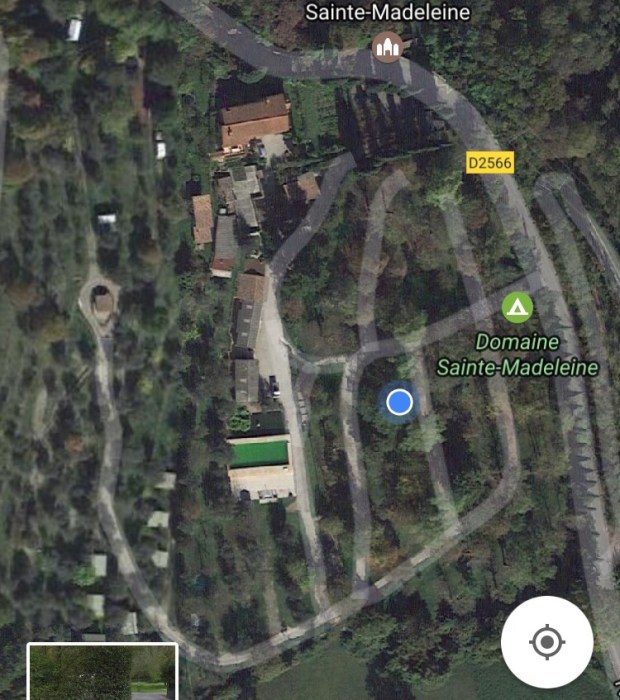Viewport: 620px width, 700px height.
Task: Open the Street View thumbnail
Action: coord(102,672)
